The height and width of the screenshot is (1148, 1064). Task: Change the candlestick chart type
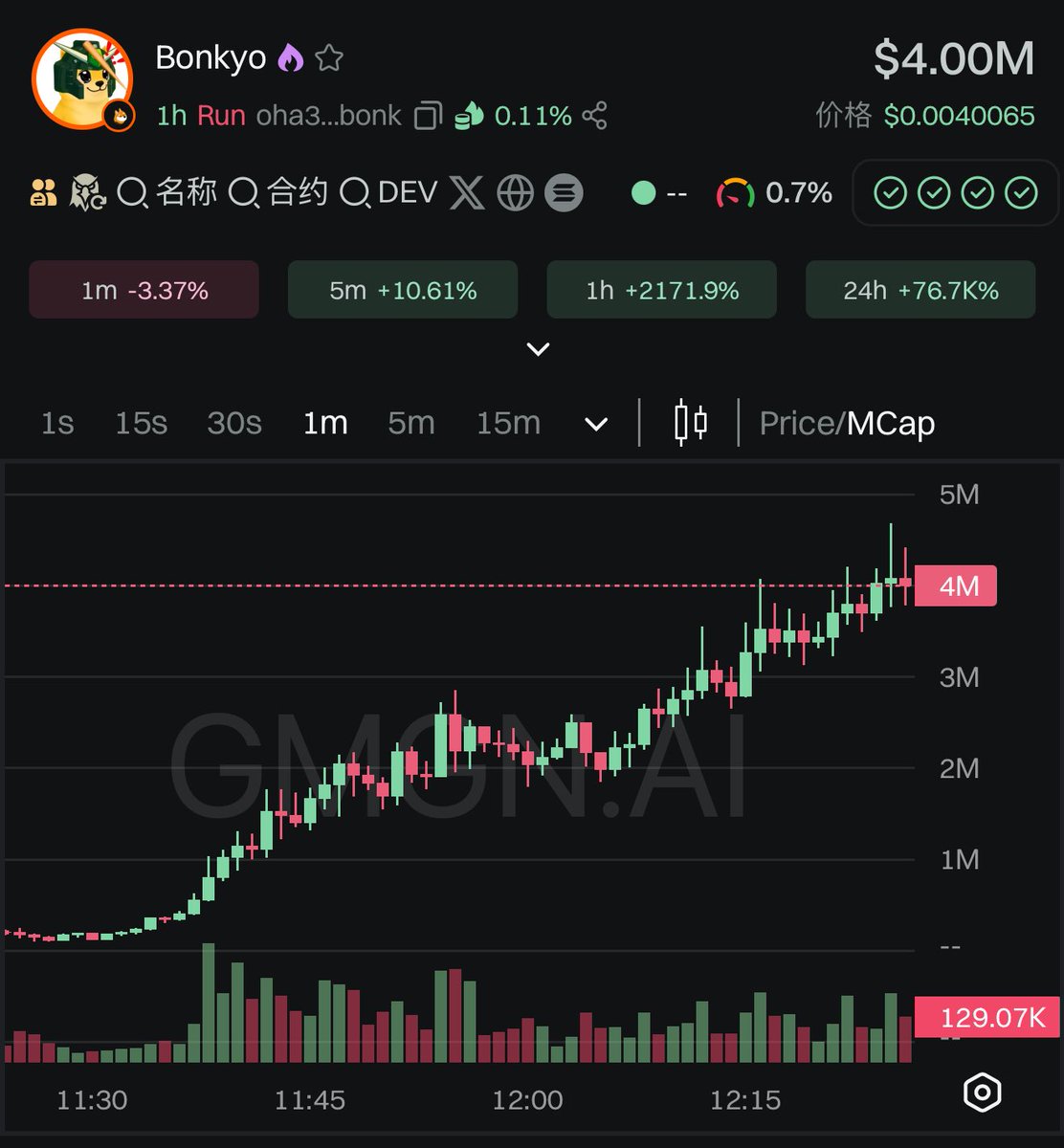pyautogui.click(x=690, y=423)
